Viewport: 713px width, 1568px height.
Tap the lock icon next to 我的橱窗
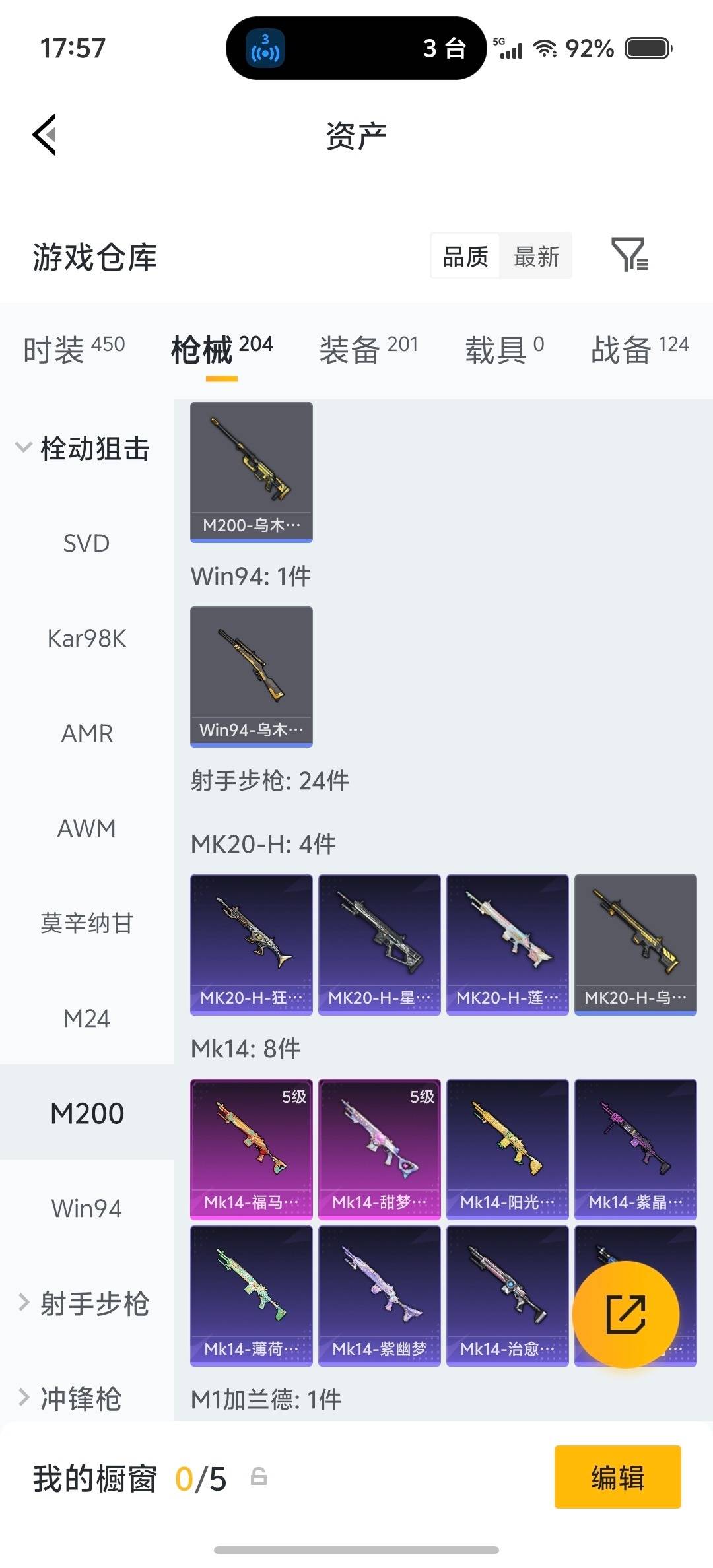pyautogui.click(x=257, y=1478)
